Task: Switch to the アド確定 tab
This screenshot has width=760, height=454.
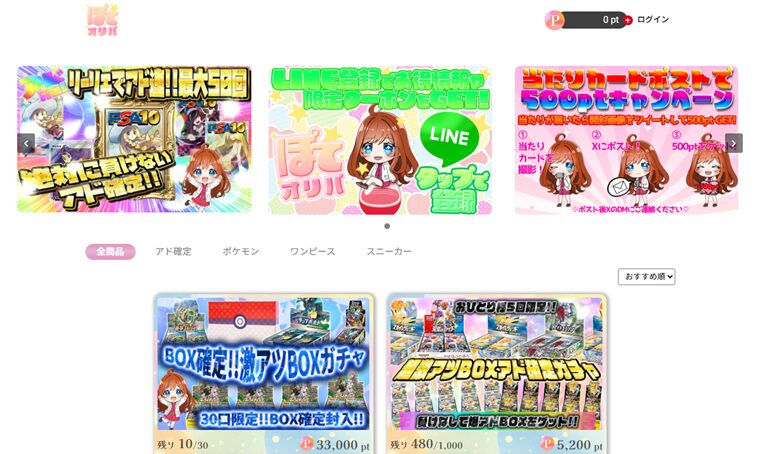Action: pyautogui.click(x=173, y=251)
